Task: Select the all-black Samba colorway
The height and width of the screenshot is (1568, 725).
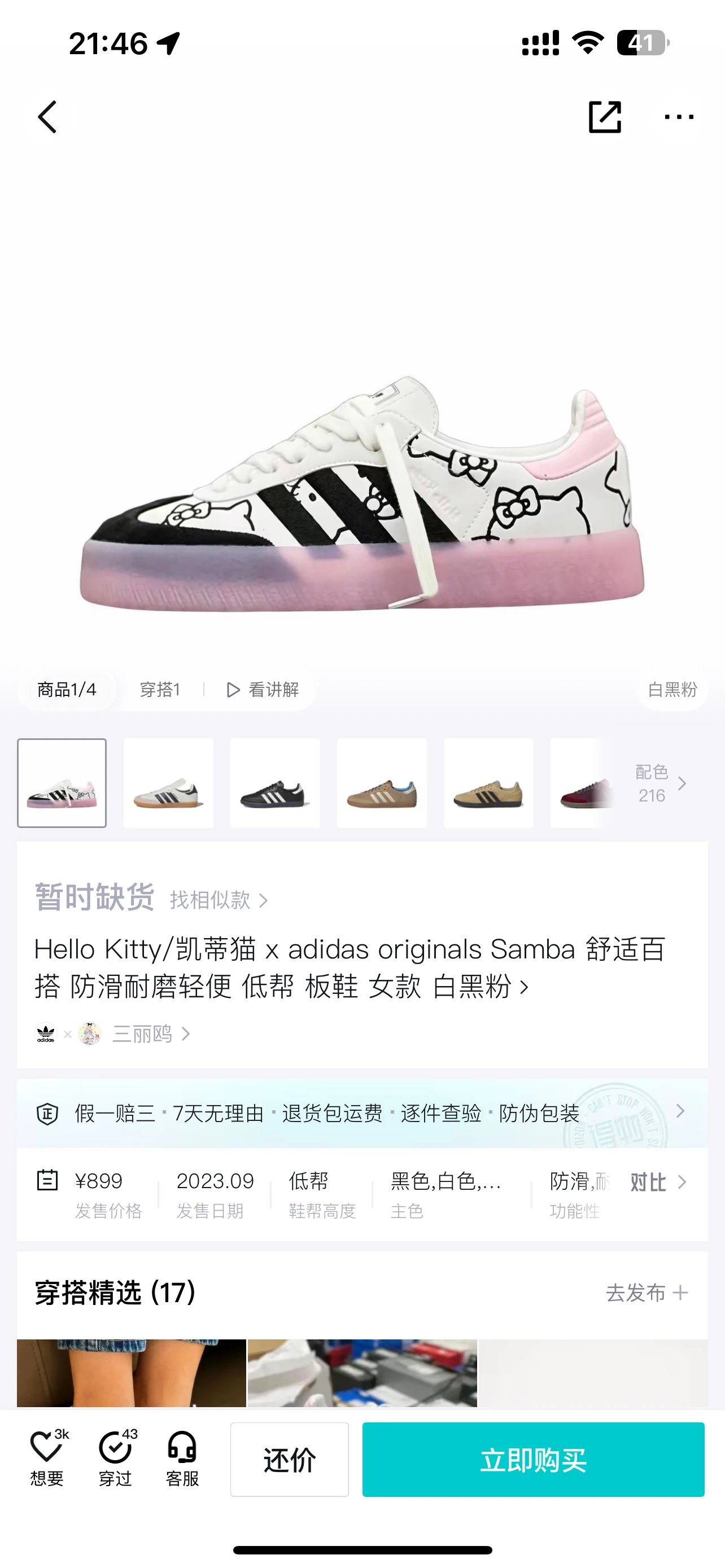Action: click(x=275, y=783)
